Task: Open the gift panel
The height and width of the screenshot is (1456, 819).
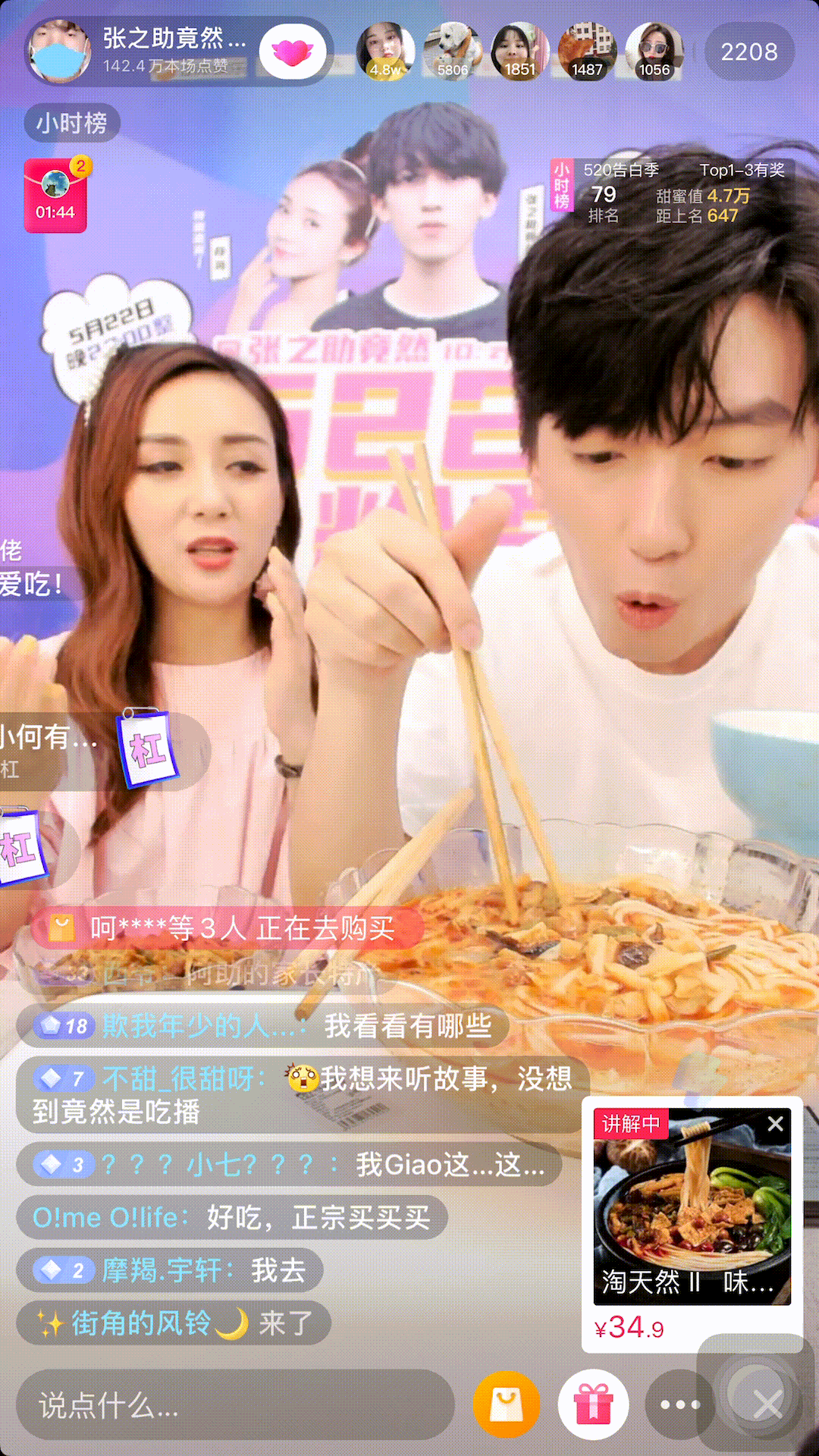Action: coord(593,1405)
